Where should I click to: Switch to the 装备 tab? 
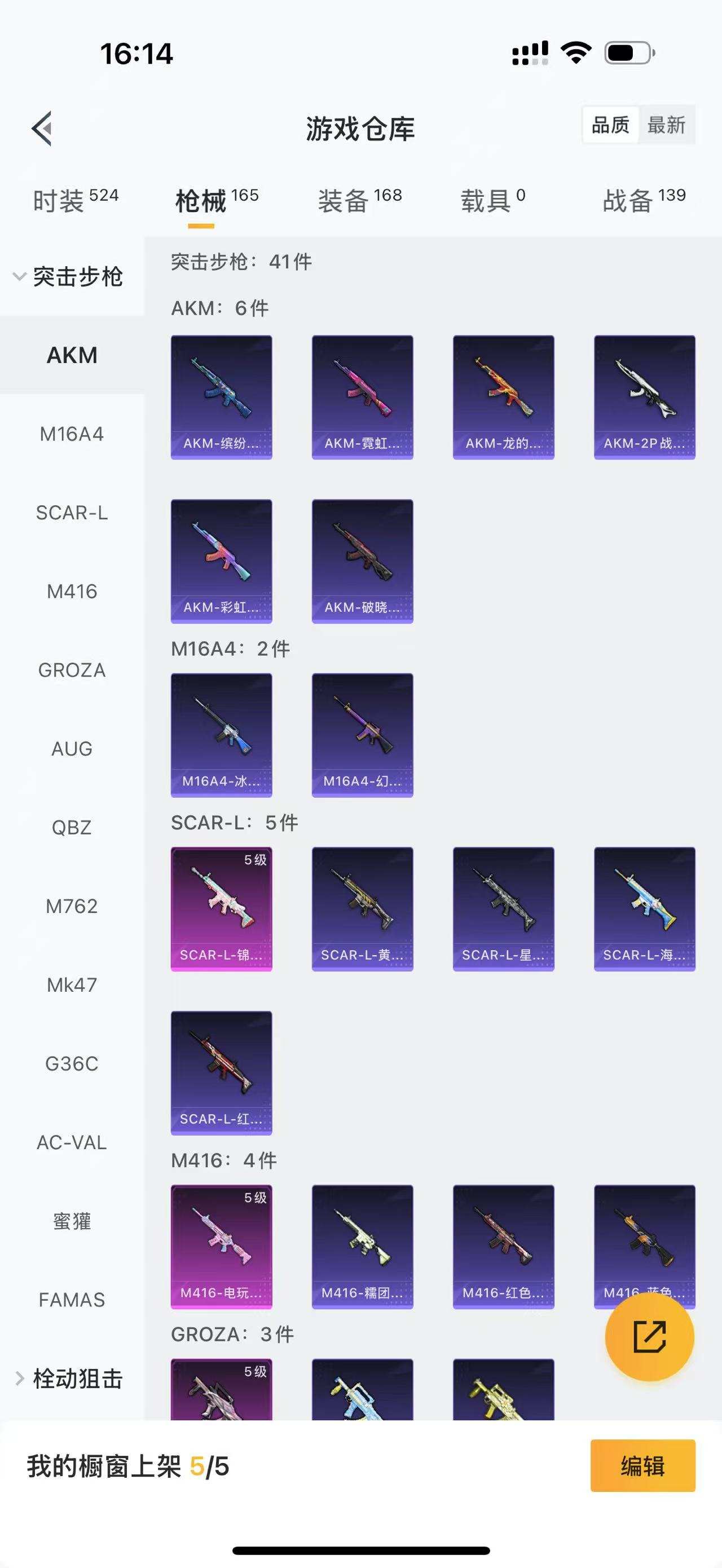pyautogui.click(x=359, y=200)
